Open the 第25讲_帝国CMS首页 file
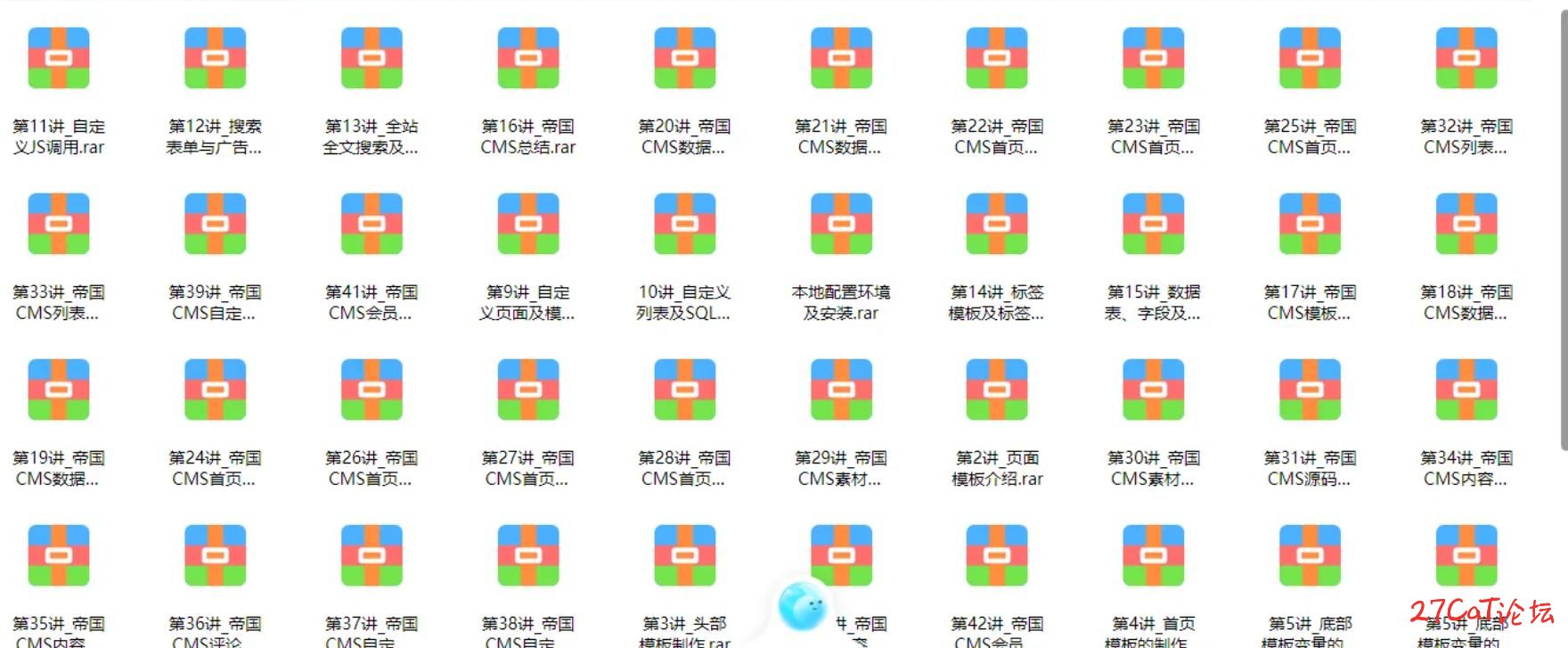The image size is (1568, 648). click(x=1310, y=59)
